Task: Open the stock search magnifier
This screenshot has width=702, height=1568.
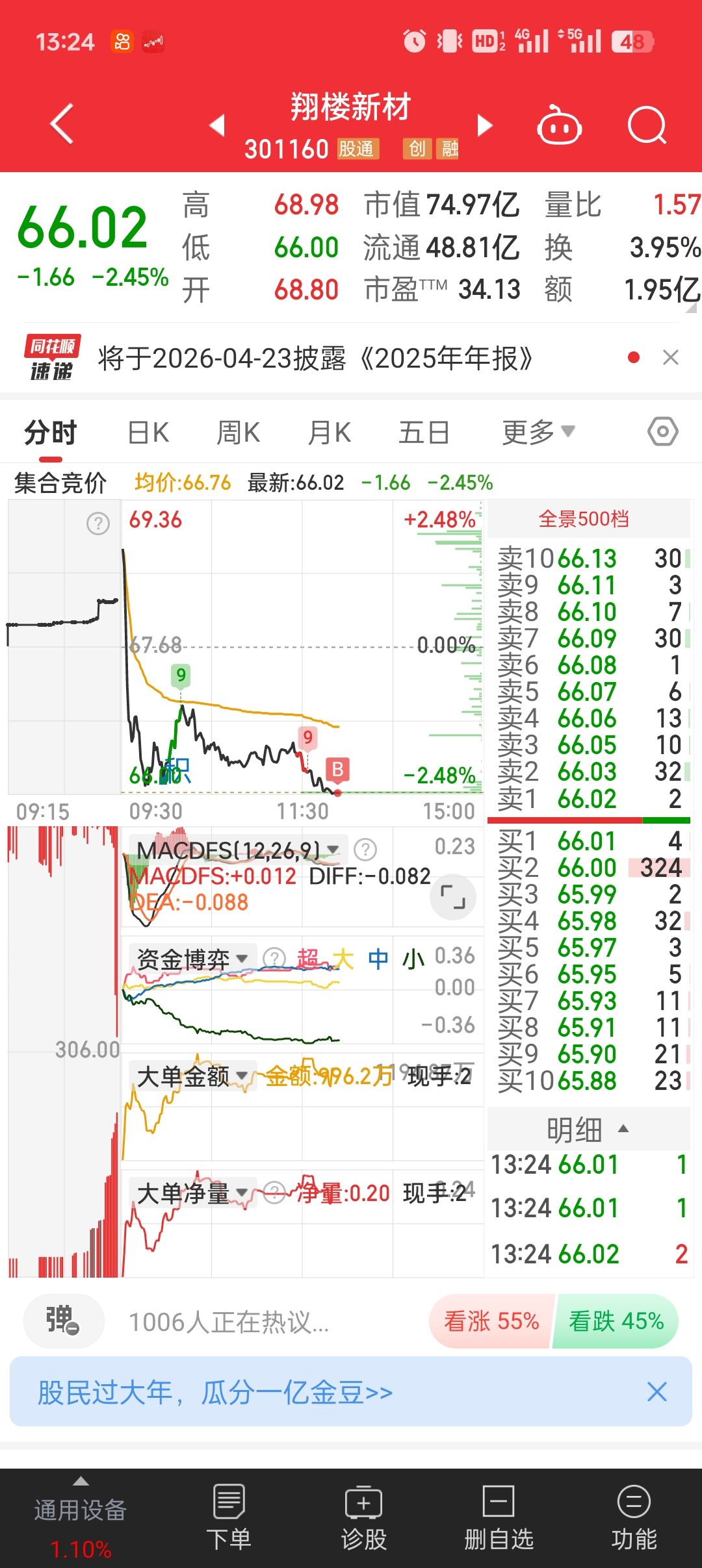Action: pyautogui.click(x=647, y=125)
